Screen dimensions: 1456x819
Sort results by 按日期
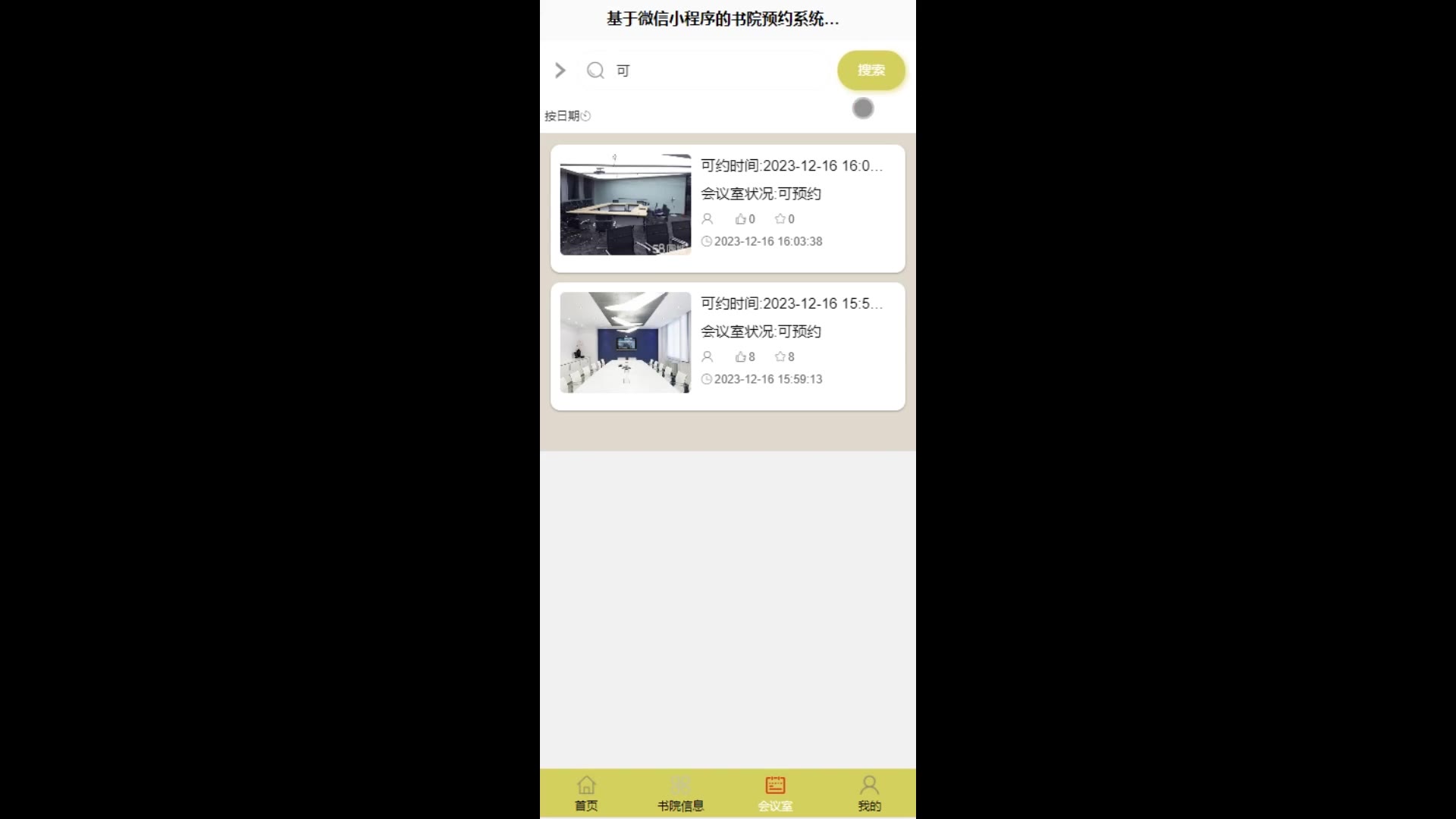567,116
